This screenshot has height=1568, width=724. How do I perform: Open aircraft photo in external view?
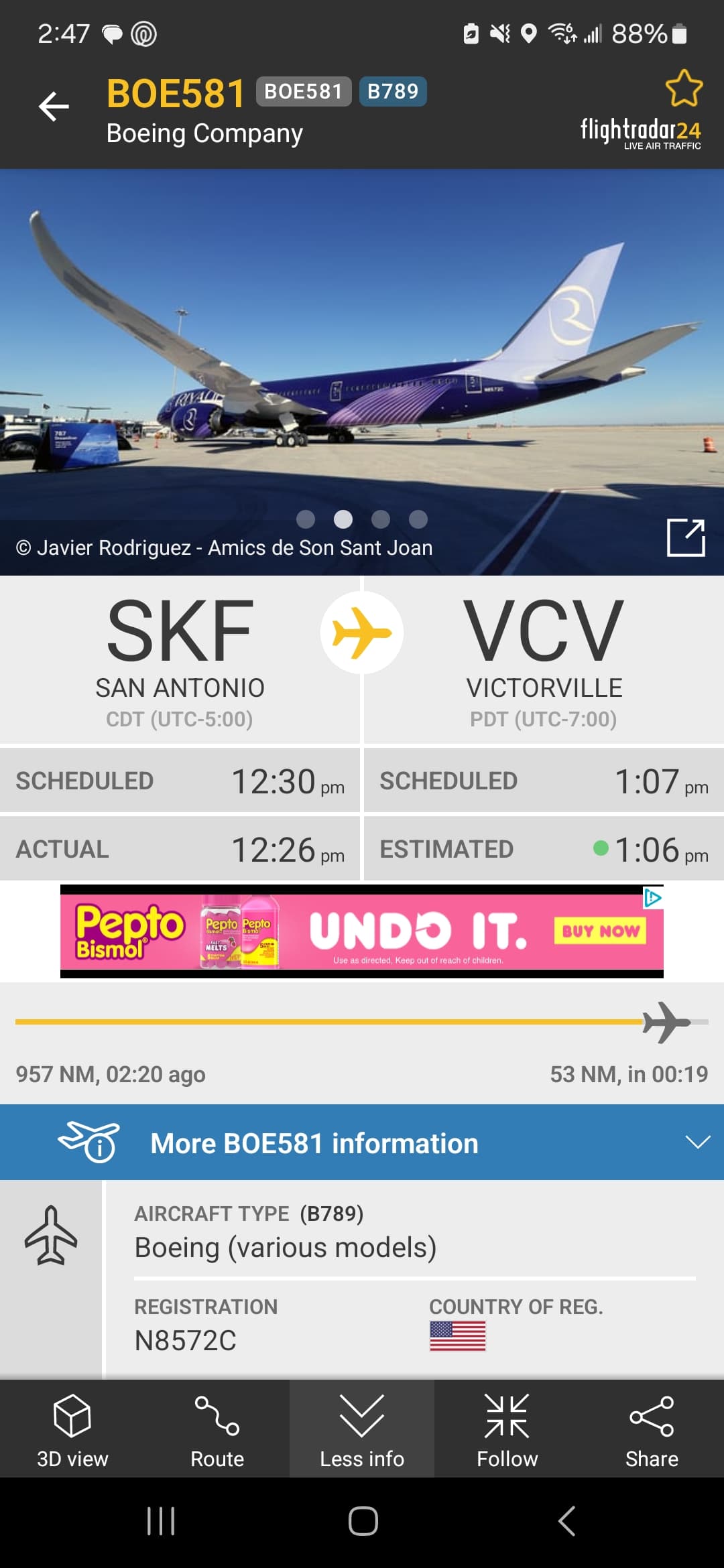pyautogui.click(x=685, y=537)
